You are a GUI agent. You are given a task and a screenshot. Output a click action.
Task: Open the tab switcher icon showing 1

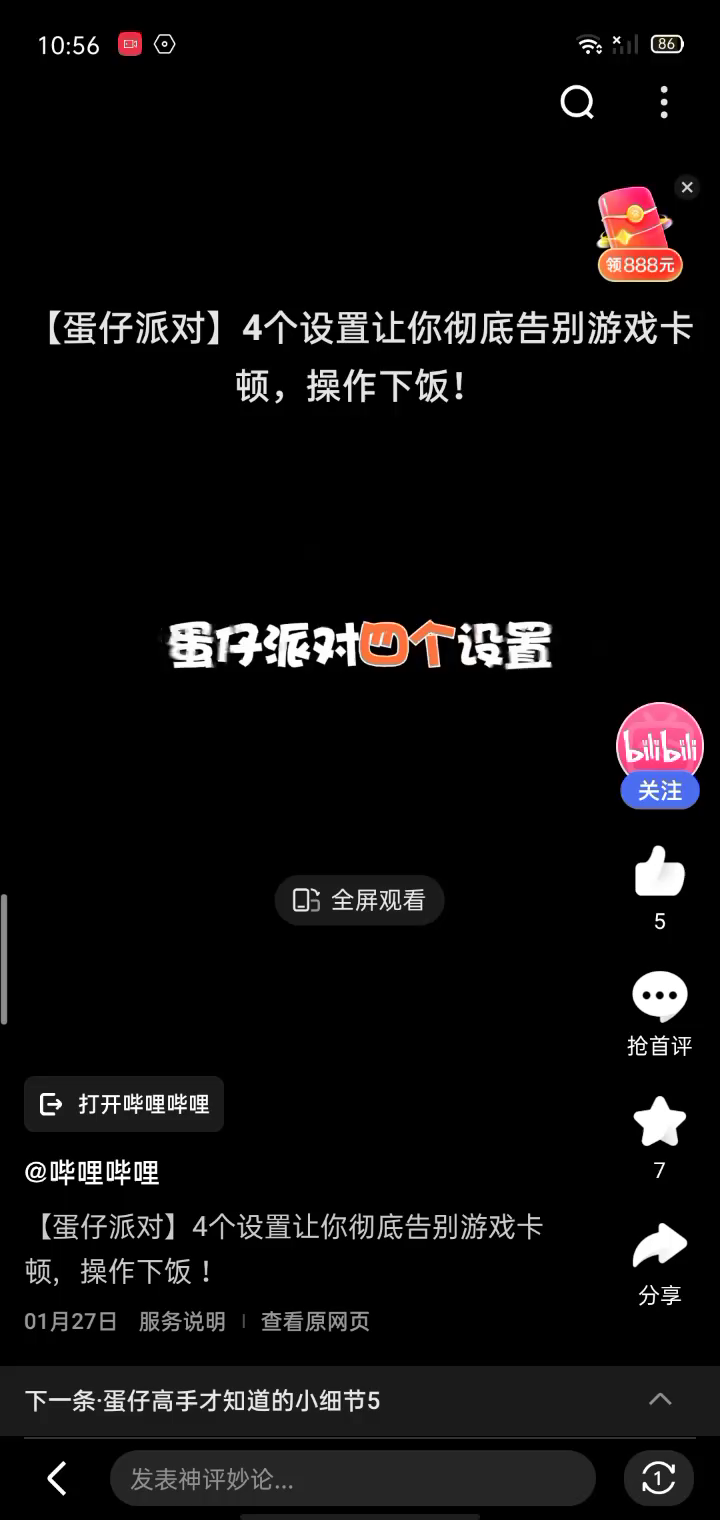(658, 1478)
